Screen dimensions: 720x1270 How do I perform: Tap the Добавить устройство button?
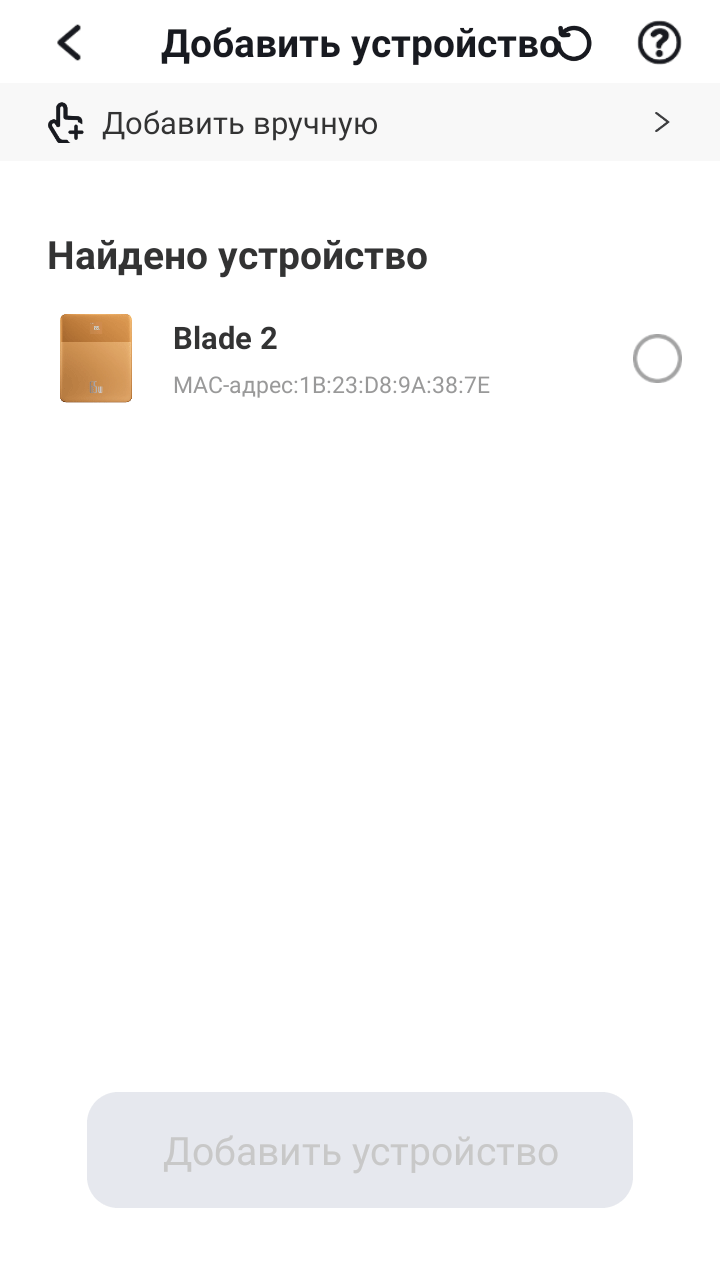point(360,1150)
